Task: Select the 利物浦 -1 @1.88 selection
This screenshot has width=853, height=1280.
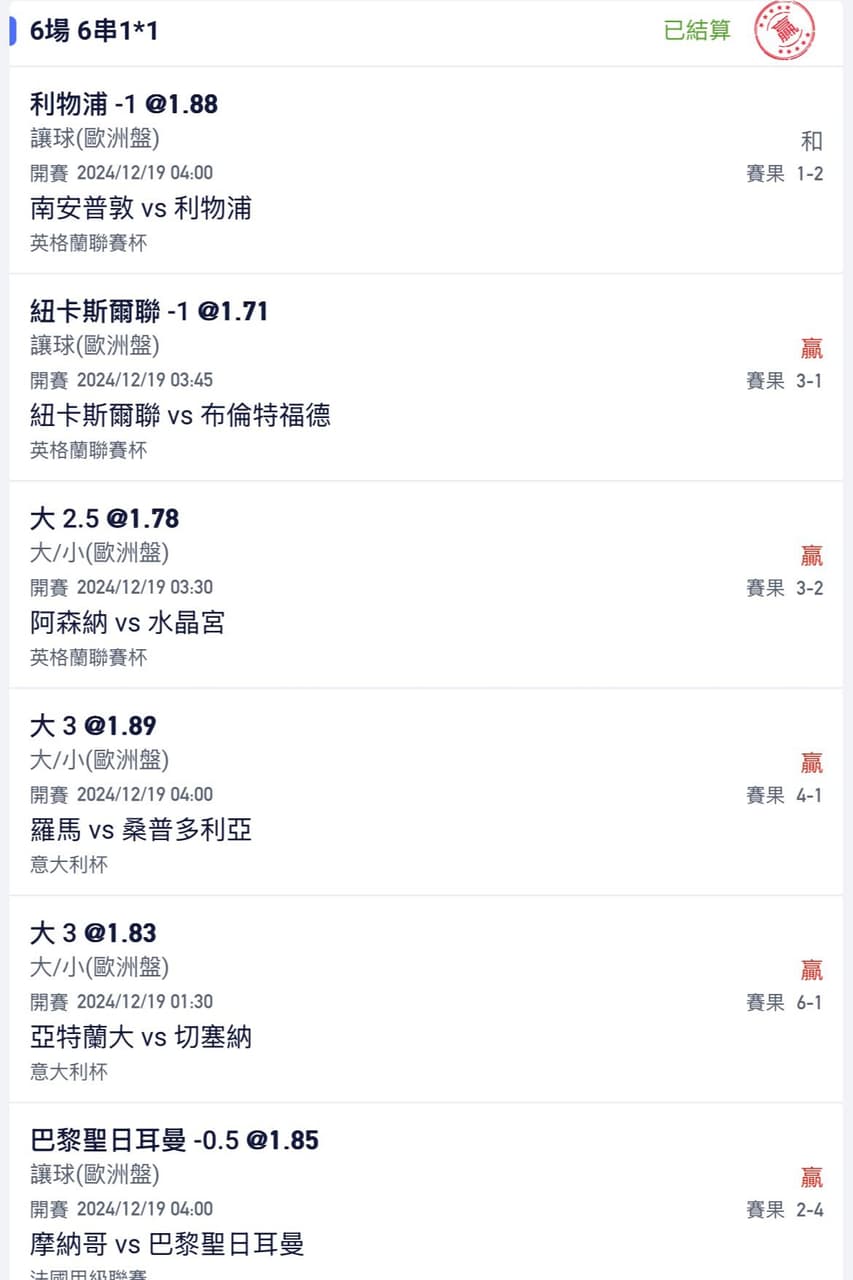Action: 124,104
